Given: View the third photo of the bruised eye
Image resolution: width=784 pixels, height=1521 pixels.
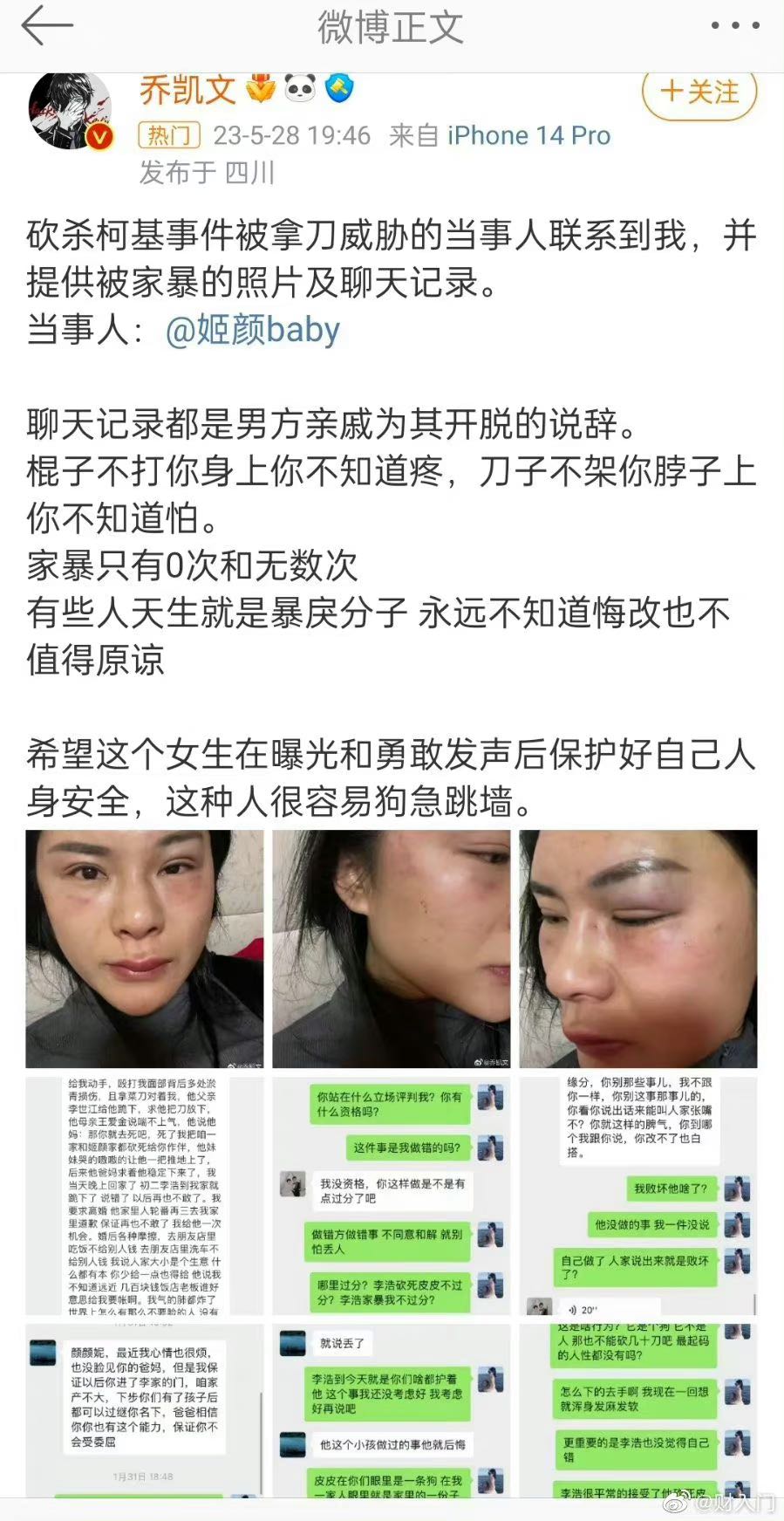Looking at the screenshot, I should [637, 949].
